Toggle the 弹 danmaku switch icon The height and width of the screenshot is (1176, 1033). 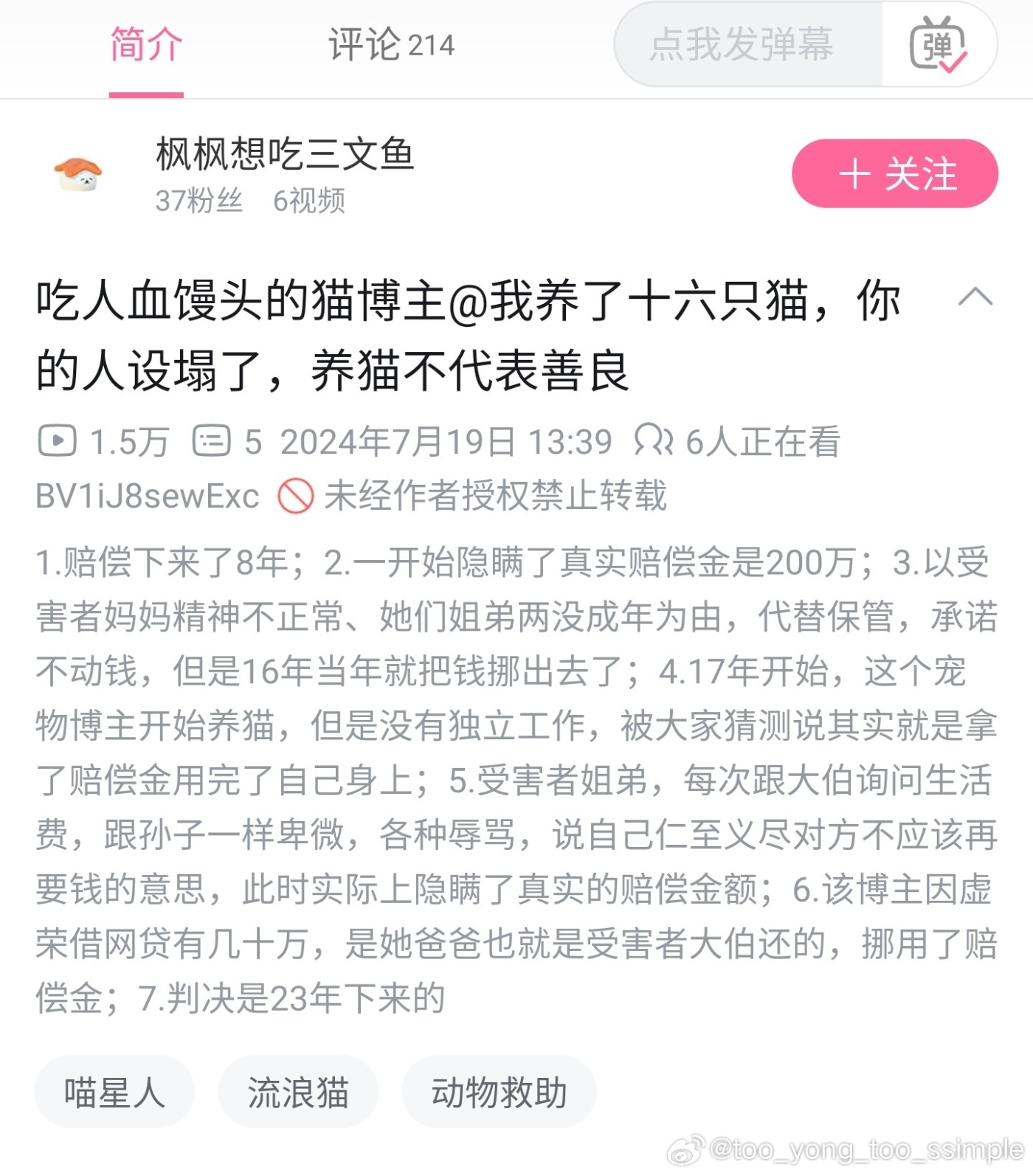[x=938, y=45]
